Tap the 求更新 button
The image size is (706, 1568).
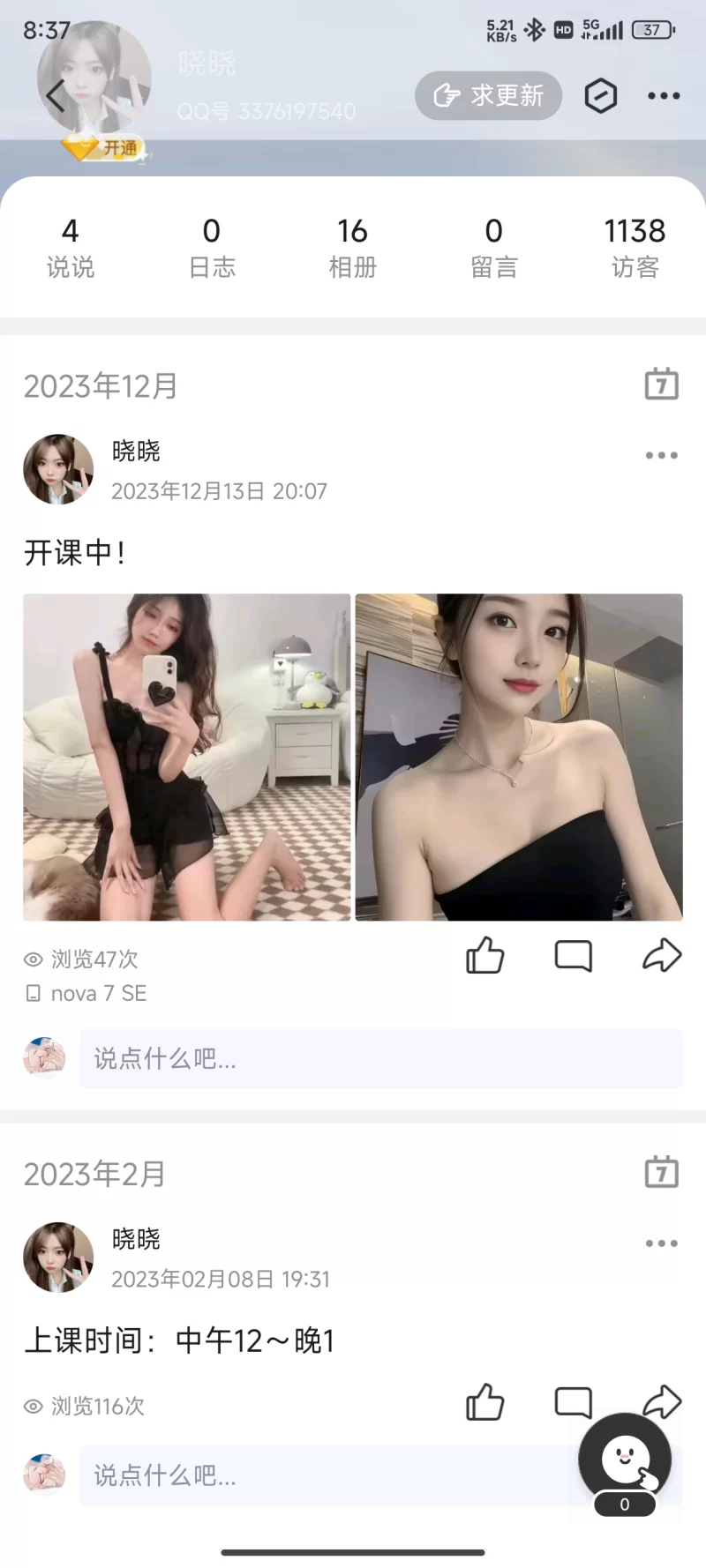coord(489,95)
